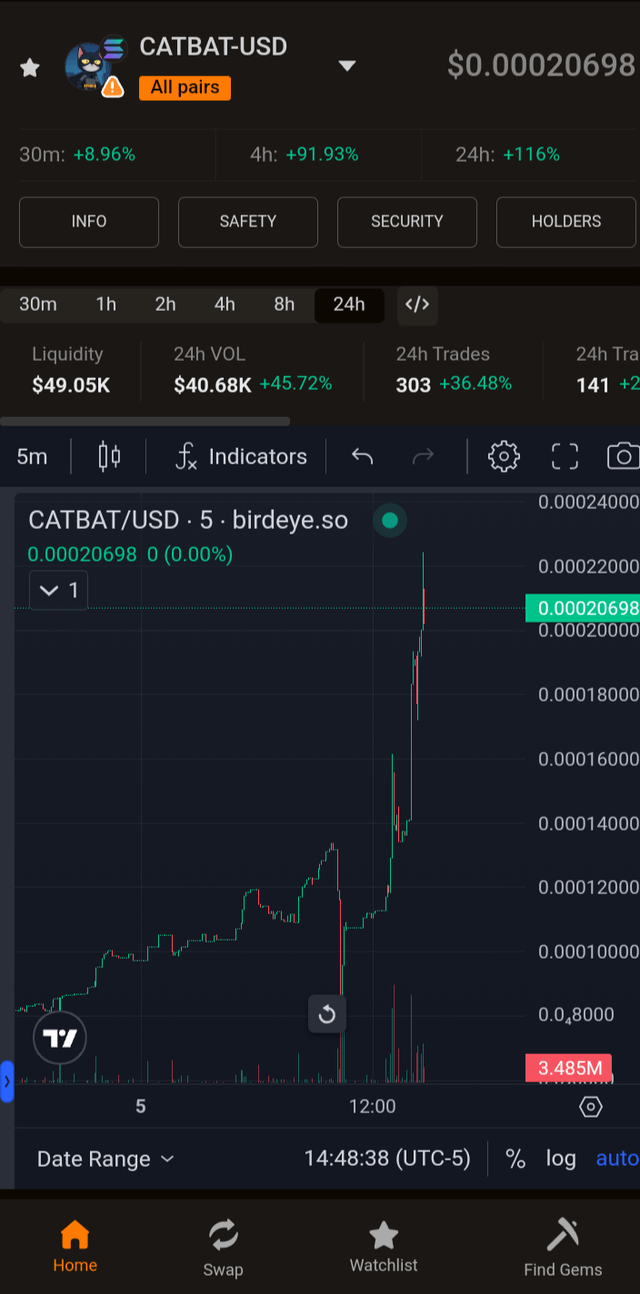The width and height of the screenshot is (640, 1294).
Task: Switch to the Swap tab
Action: (223, 1247)
